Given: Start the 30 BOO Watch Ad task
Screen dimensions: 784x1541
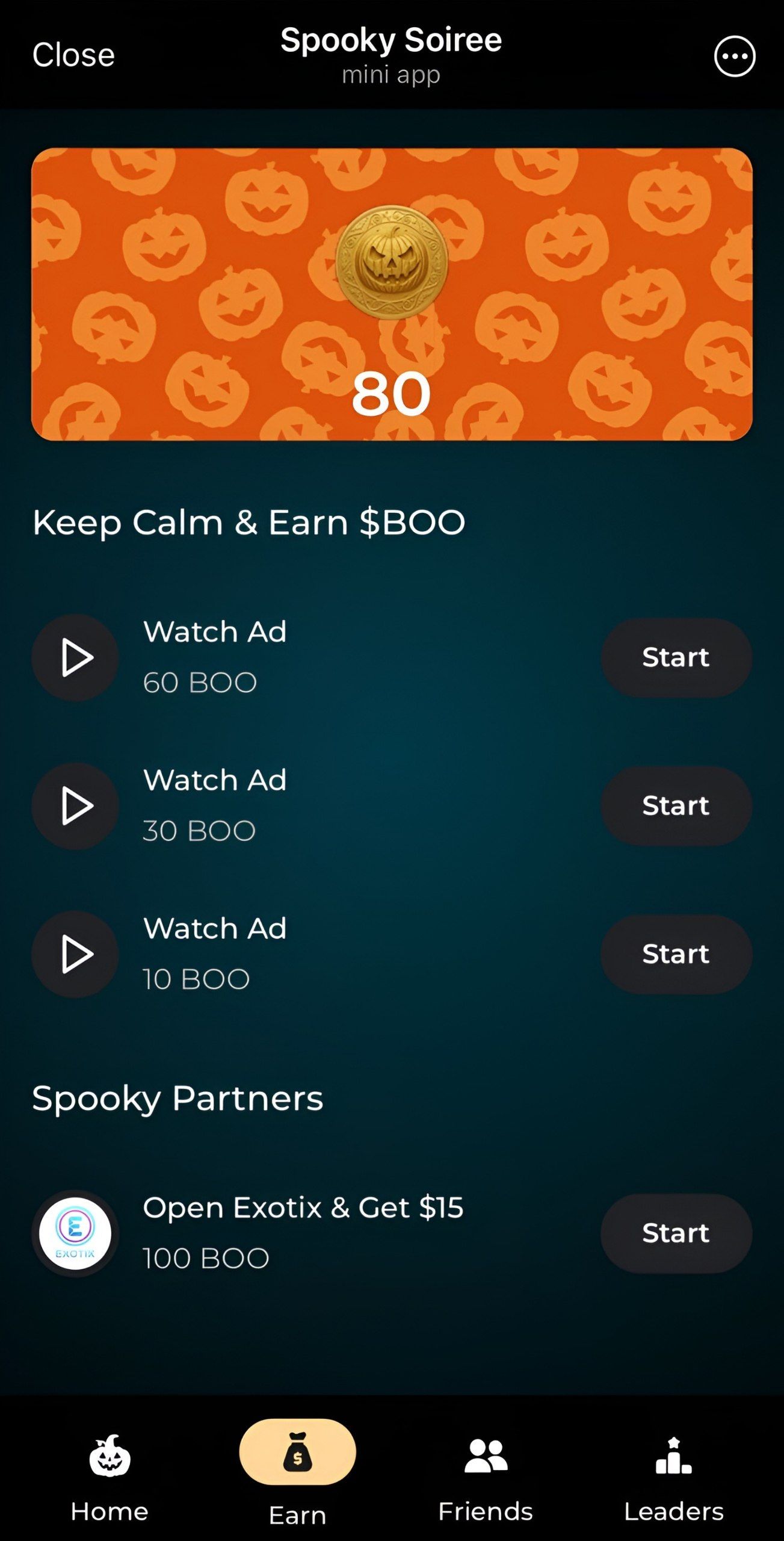Looking at the screenshot, I should pyautogui.click(x=676, y=805).
